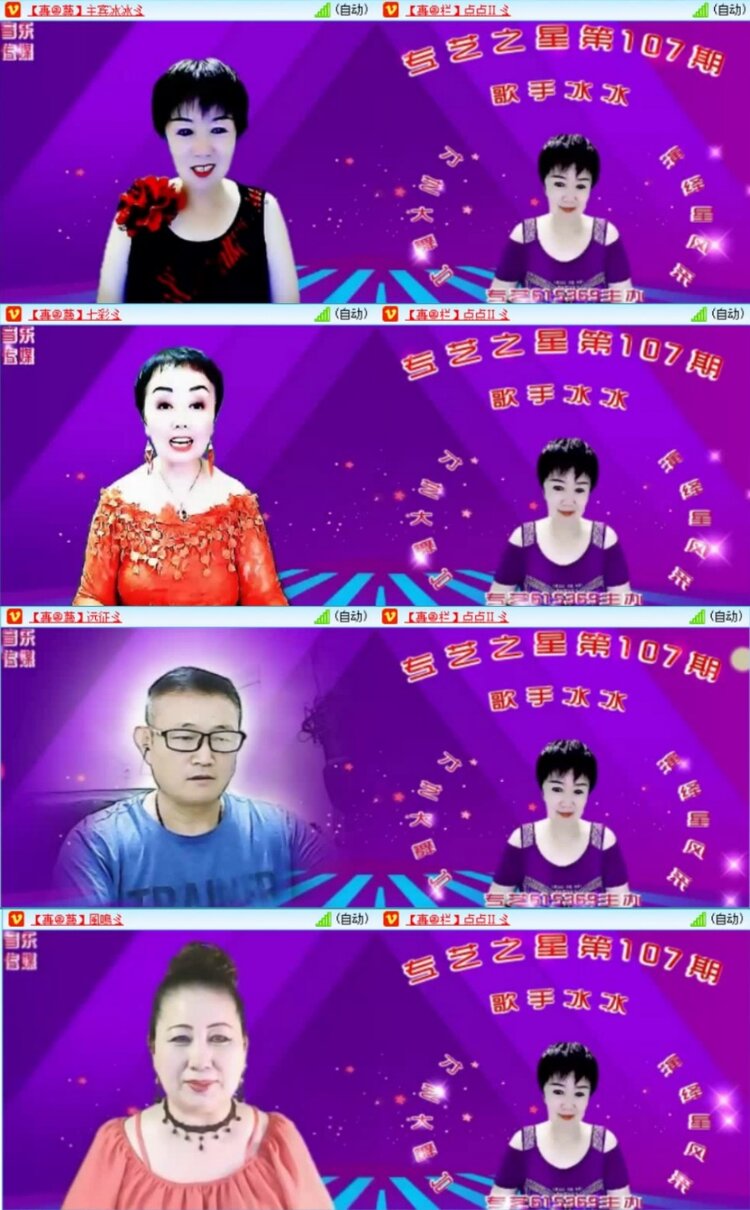Click the V logo in the 主宾冰冰彡 panel

pyautogui.click(x=11, y=10)
